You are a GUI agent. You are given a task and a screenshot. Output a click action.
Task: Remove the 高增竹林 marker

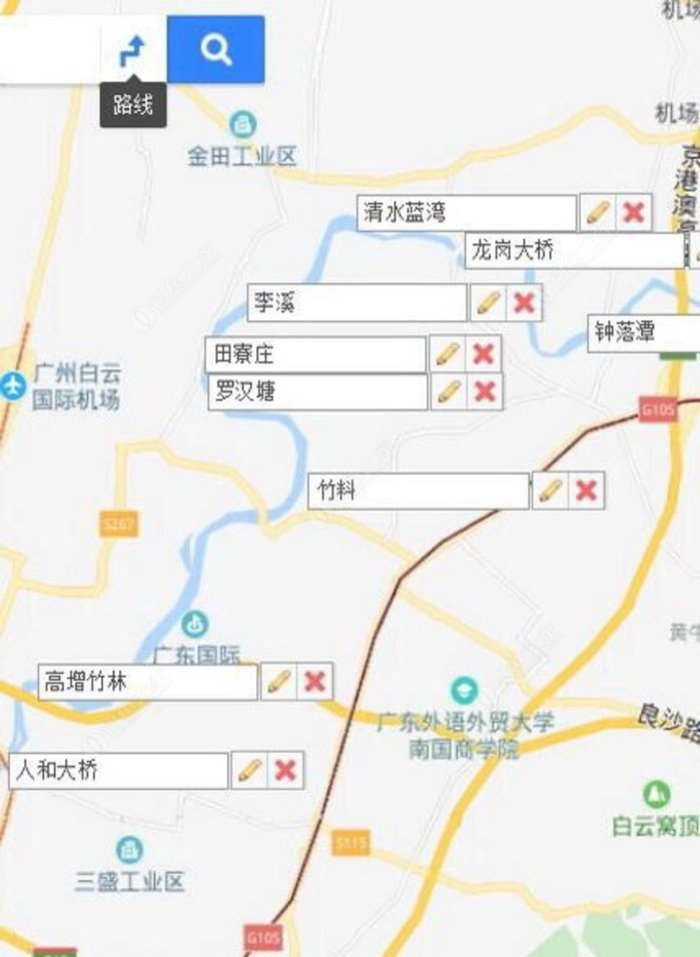tap(315, 682)
